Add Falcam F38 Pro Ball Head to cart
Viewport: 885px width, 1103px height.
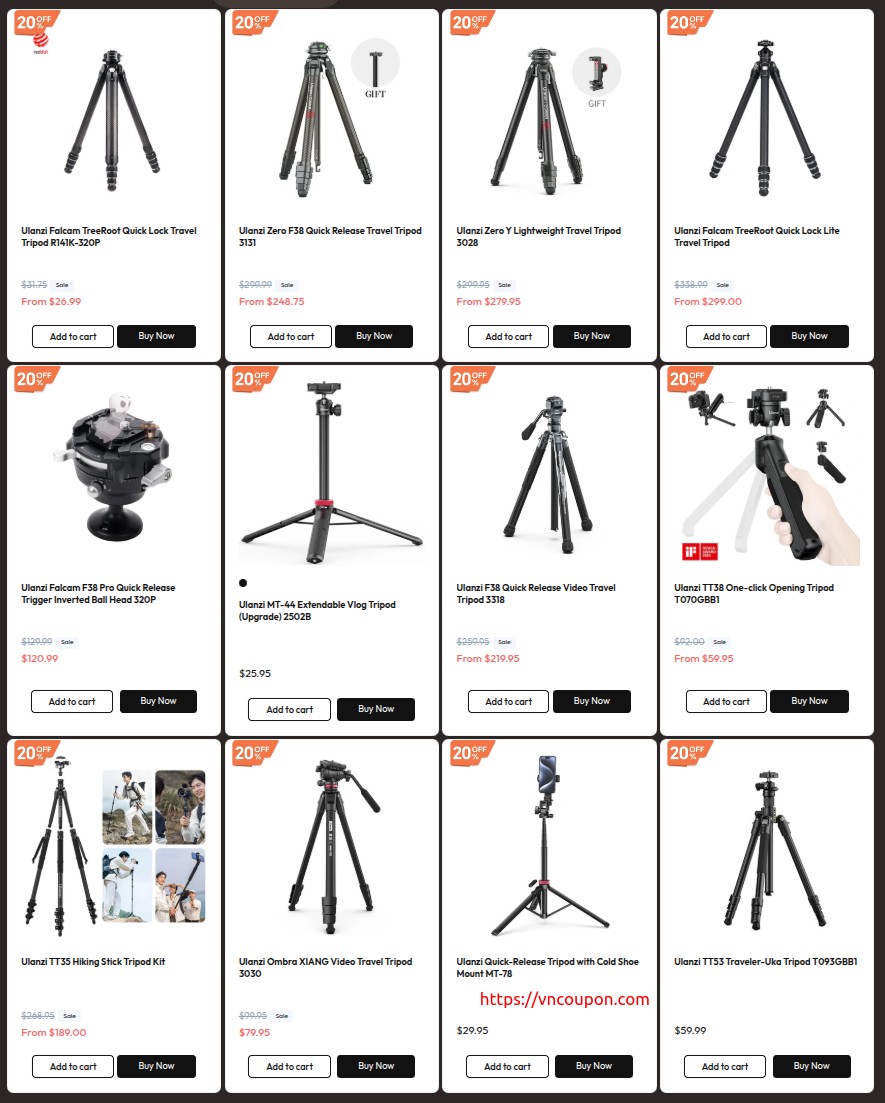(72, 701)
